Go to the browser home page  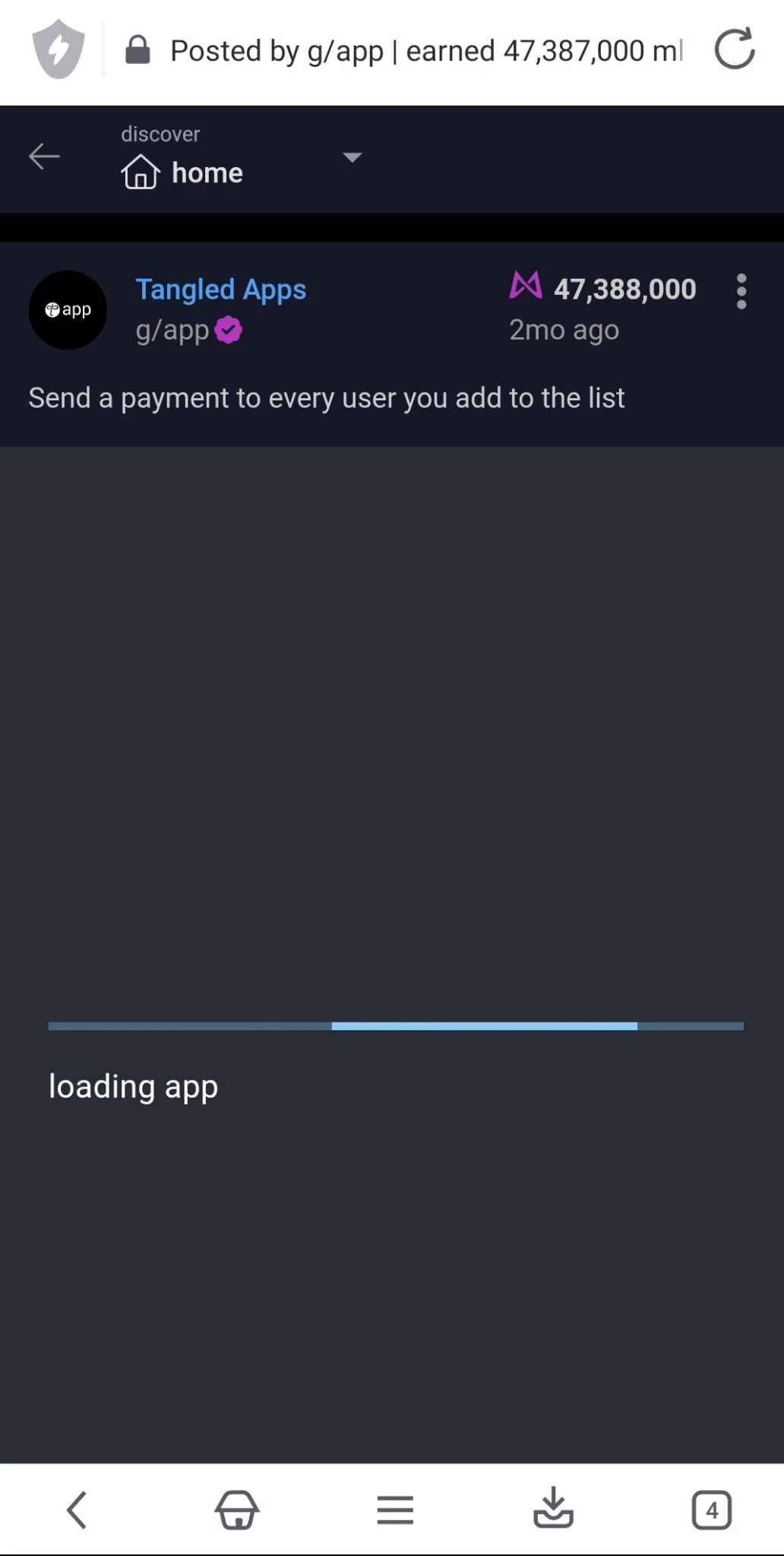pyautogui.click(x=237, y=1509)
